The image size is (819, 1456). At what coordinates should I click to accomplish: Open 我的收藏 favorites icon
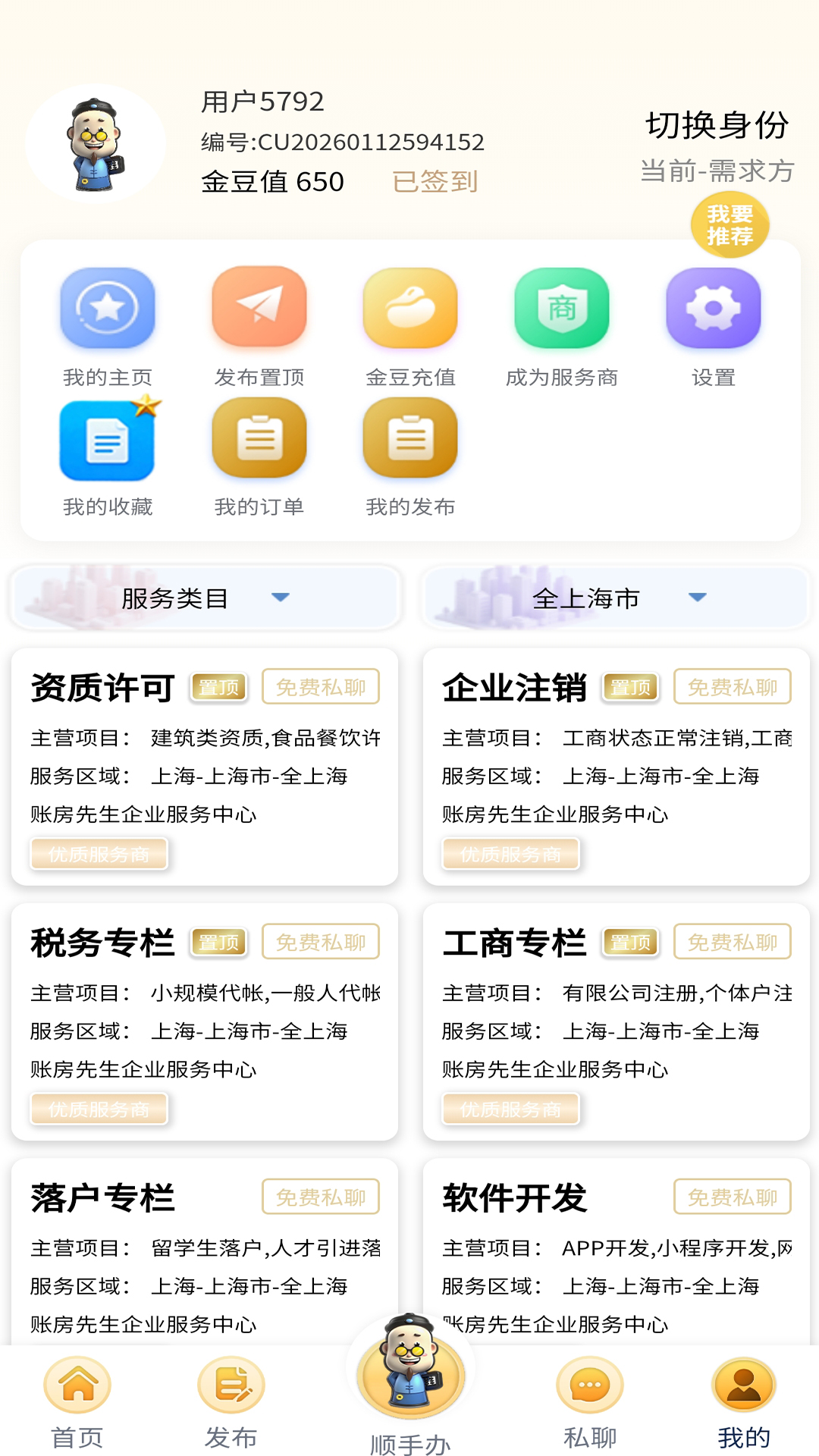[107, 440]
